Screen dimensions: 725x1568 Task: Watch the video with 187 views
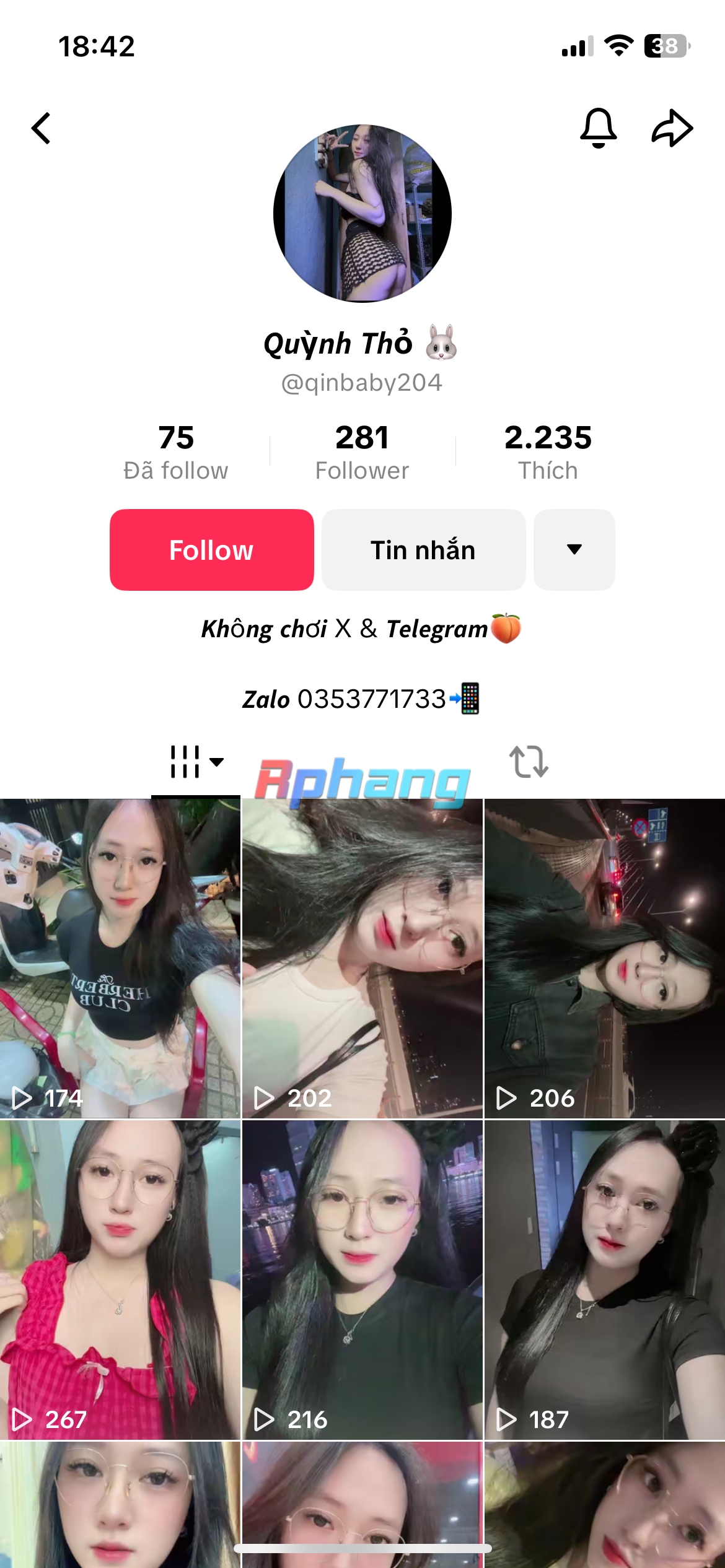[605, 1279]
